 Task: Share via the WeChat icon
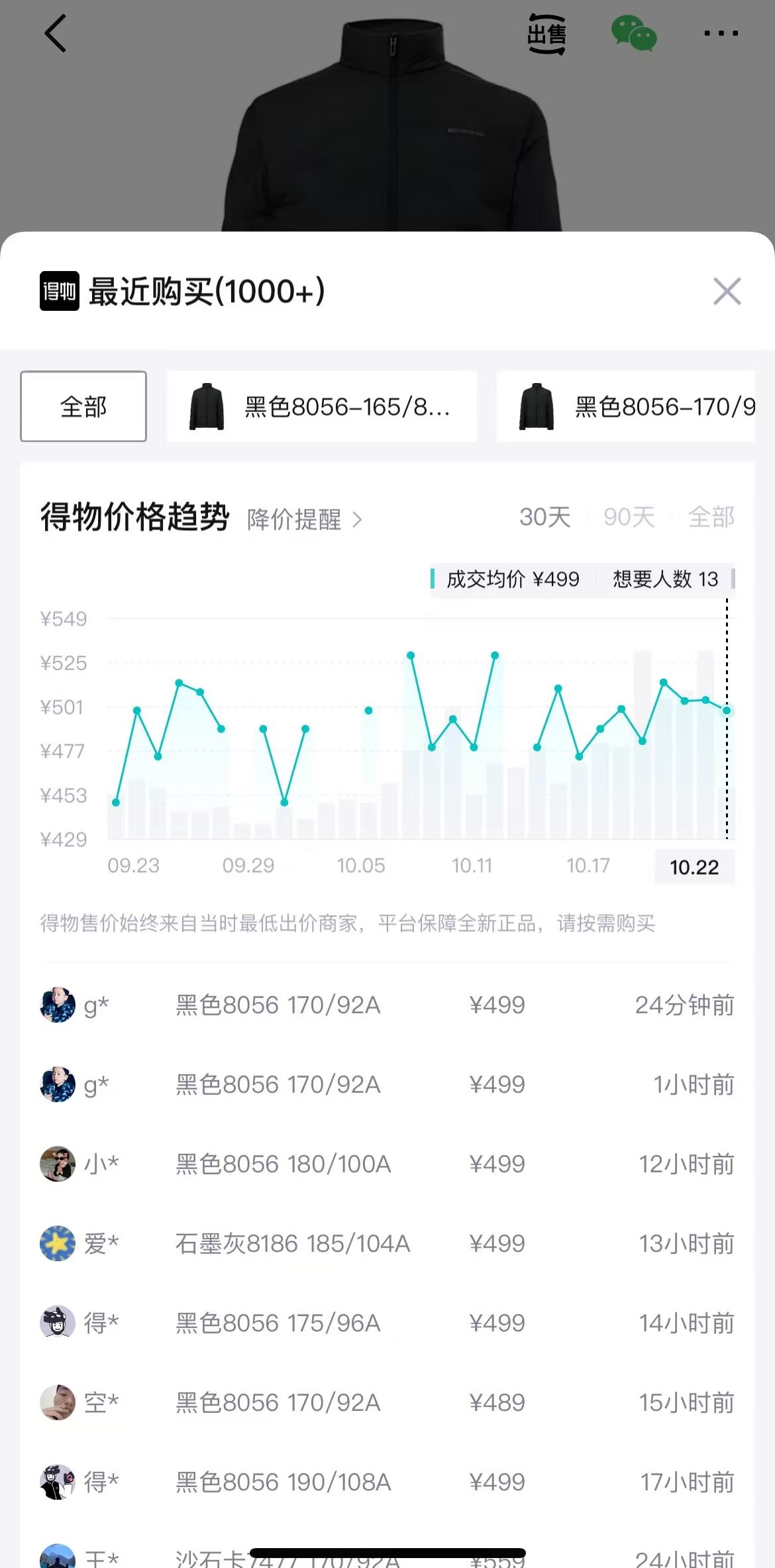pos(633,34)
